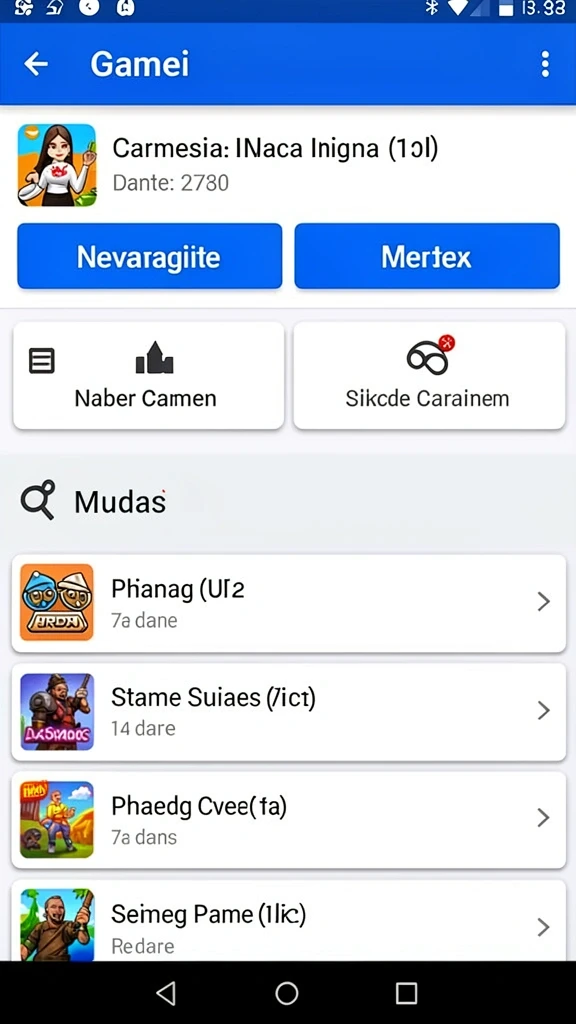Go back using the app bar arrow
This screenshot has height=1024, width=576.
[36, 64]
